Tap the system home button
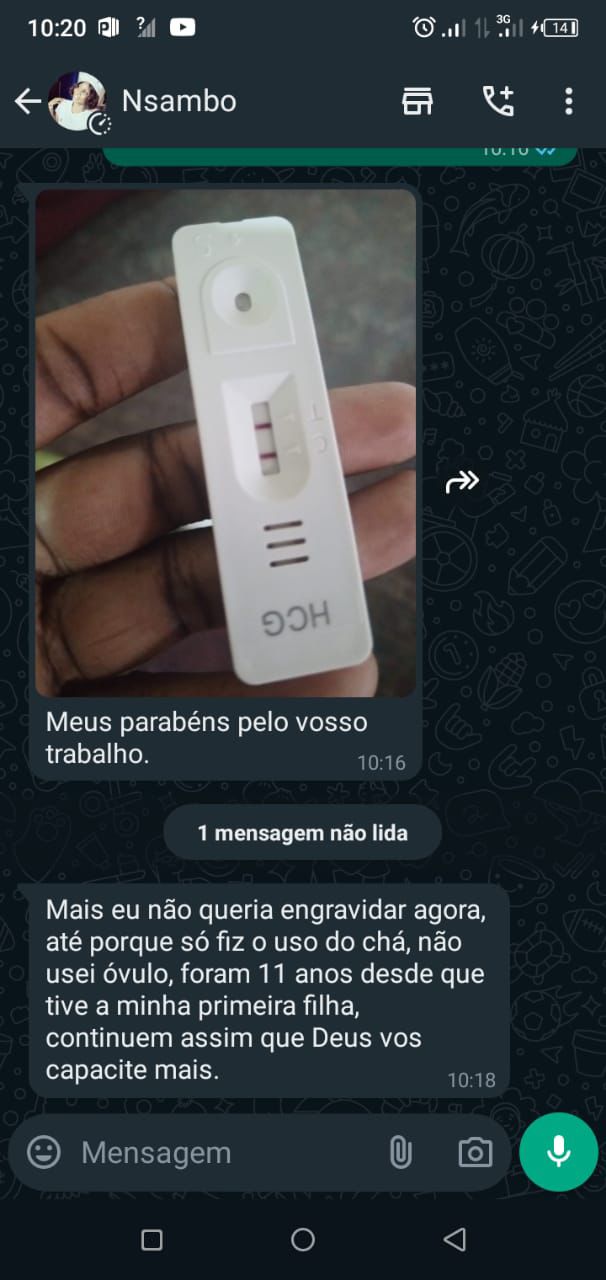This screenshot has height=1280, width=606. 303,1240
